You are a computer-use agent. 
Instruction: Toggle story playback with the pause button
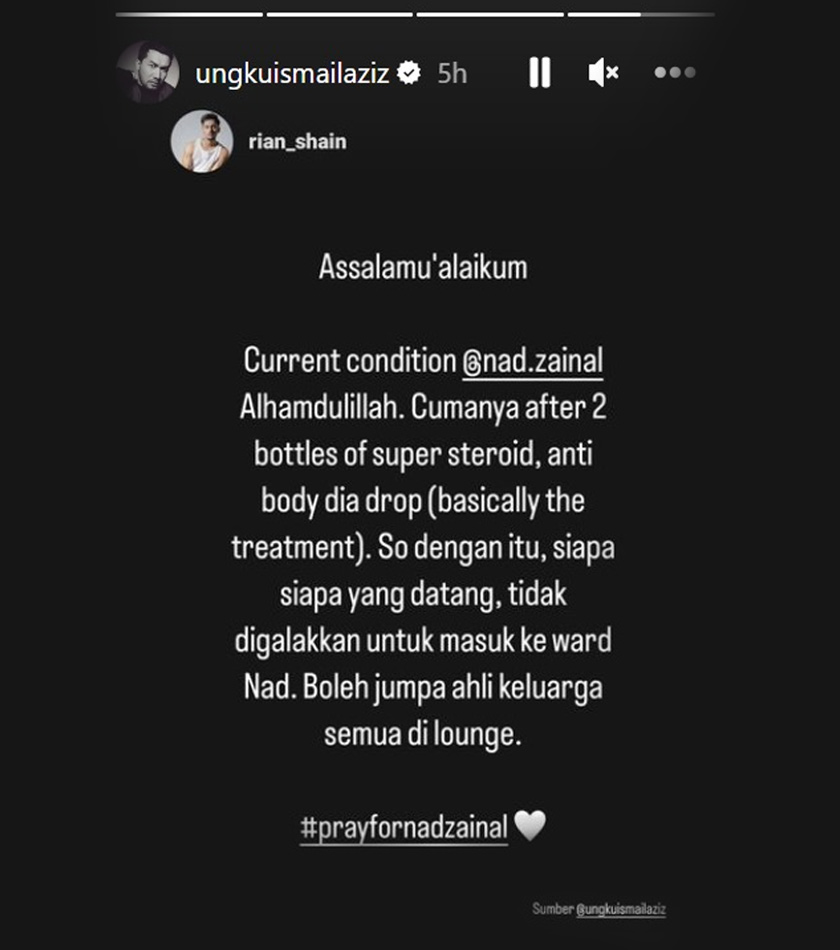coord(539,72)
